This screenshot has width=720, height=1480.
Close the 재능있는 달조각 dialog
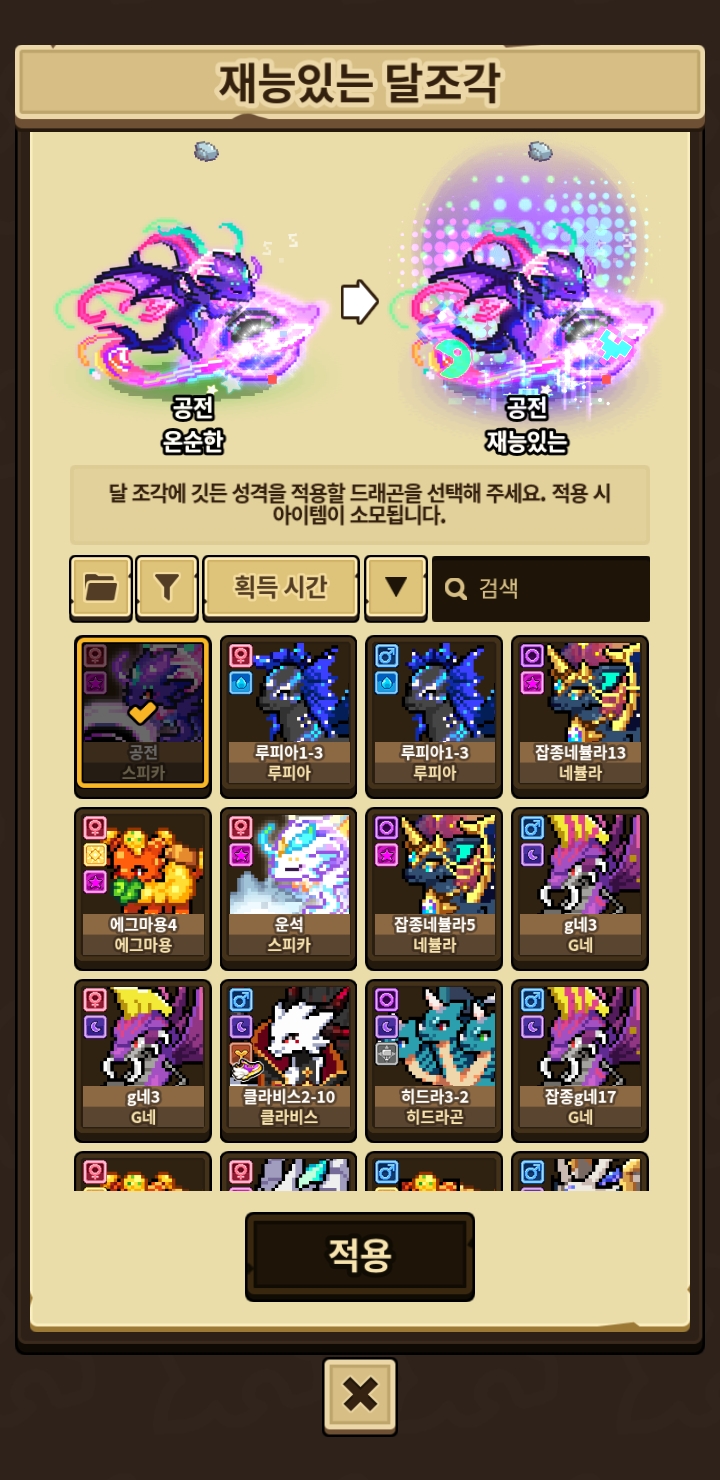coord(360,1395)
